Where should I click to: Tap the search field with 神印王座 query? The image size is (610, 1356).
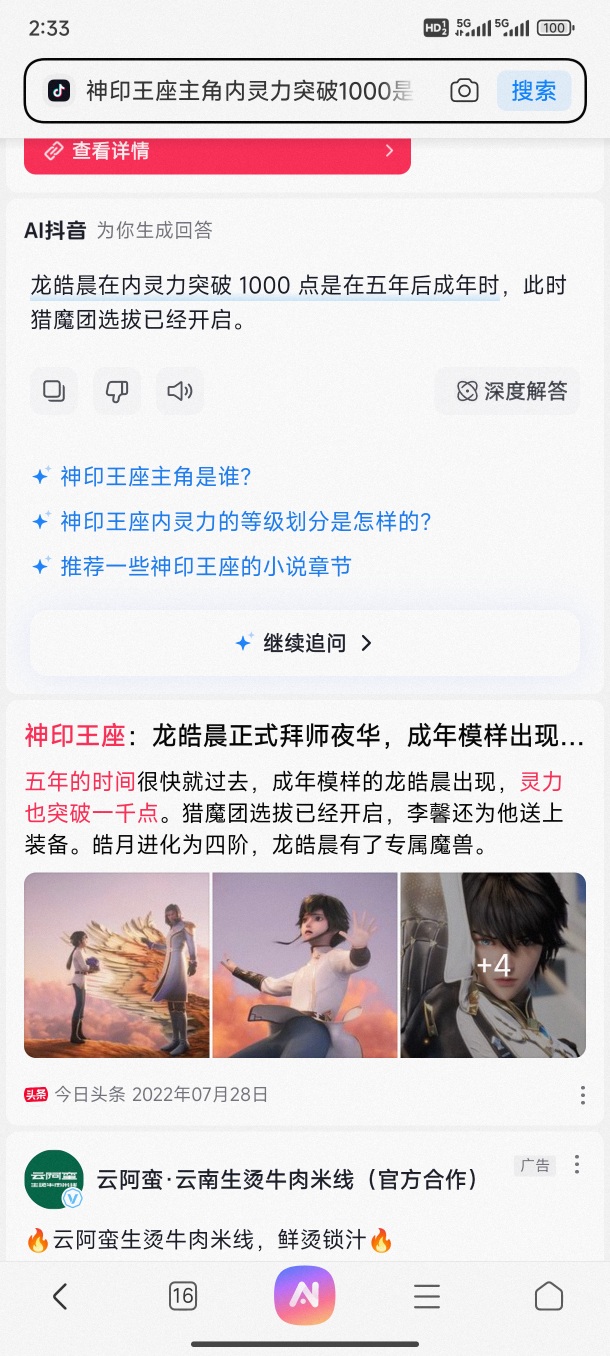[250, 91]
